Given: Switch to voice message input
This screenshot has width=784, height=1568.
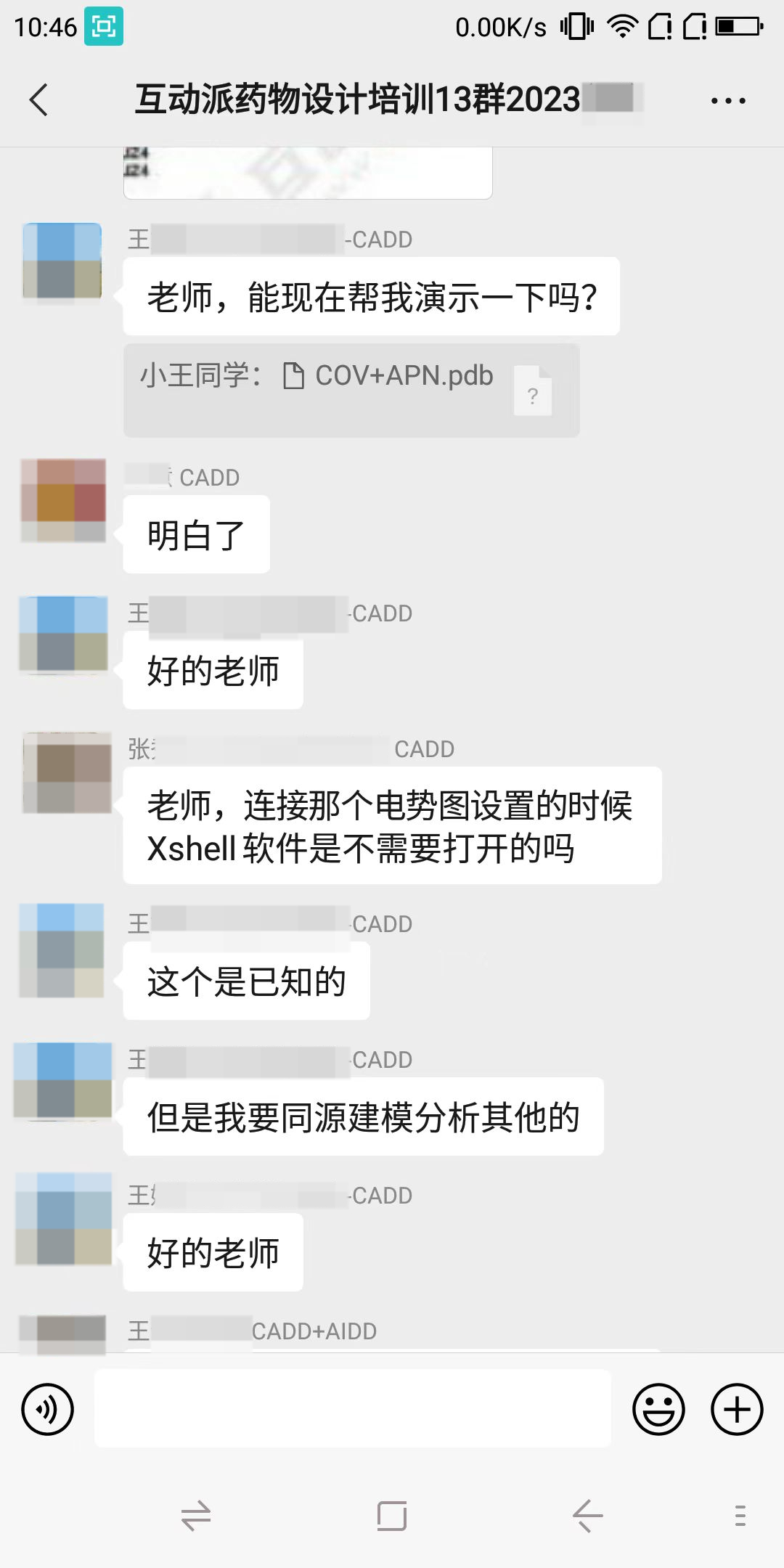Looking at the screenshot, I should (x=48, y=1410).
